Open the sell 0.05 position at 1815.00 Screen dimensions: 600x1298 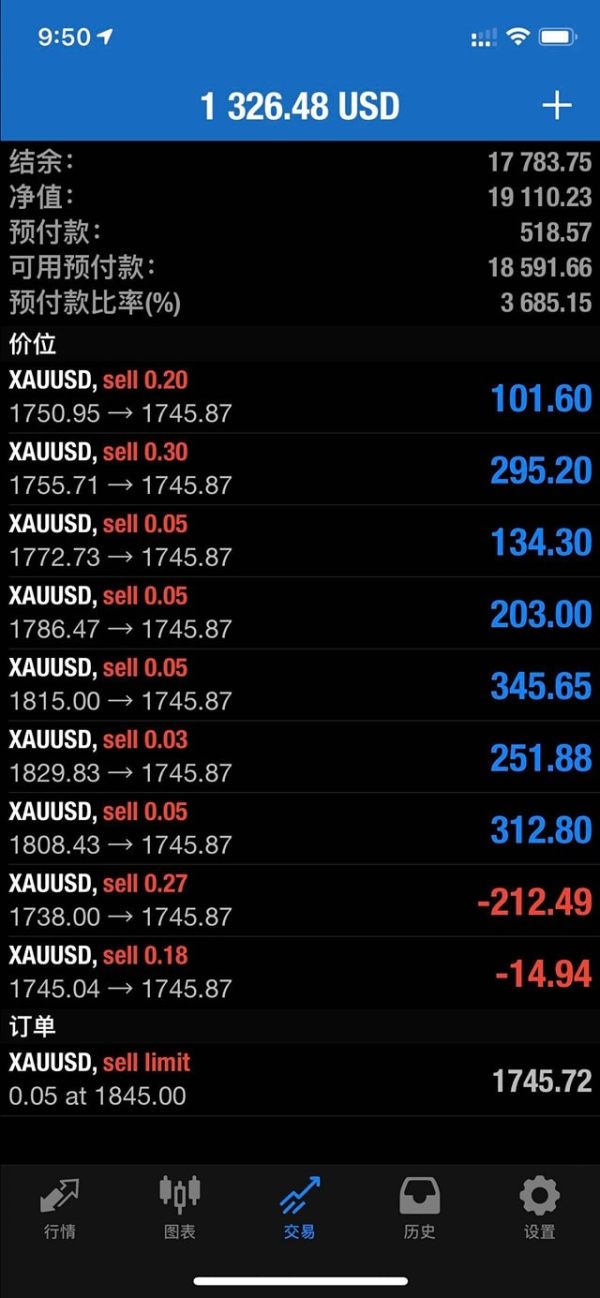[300, 685]
